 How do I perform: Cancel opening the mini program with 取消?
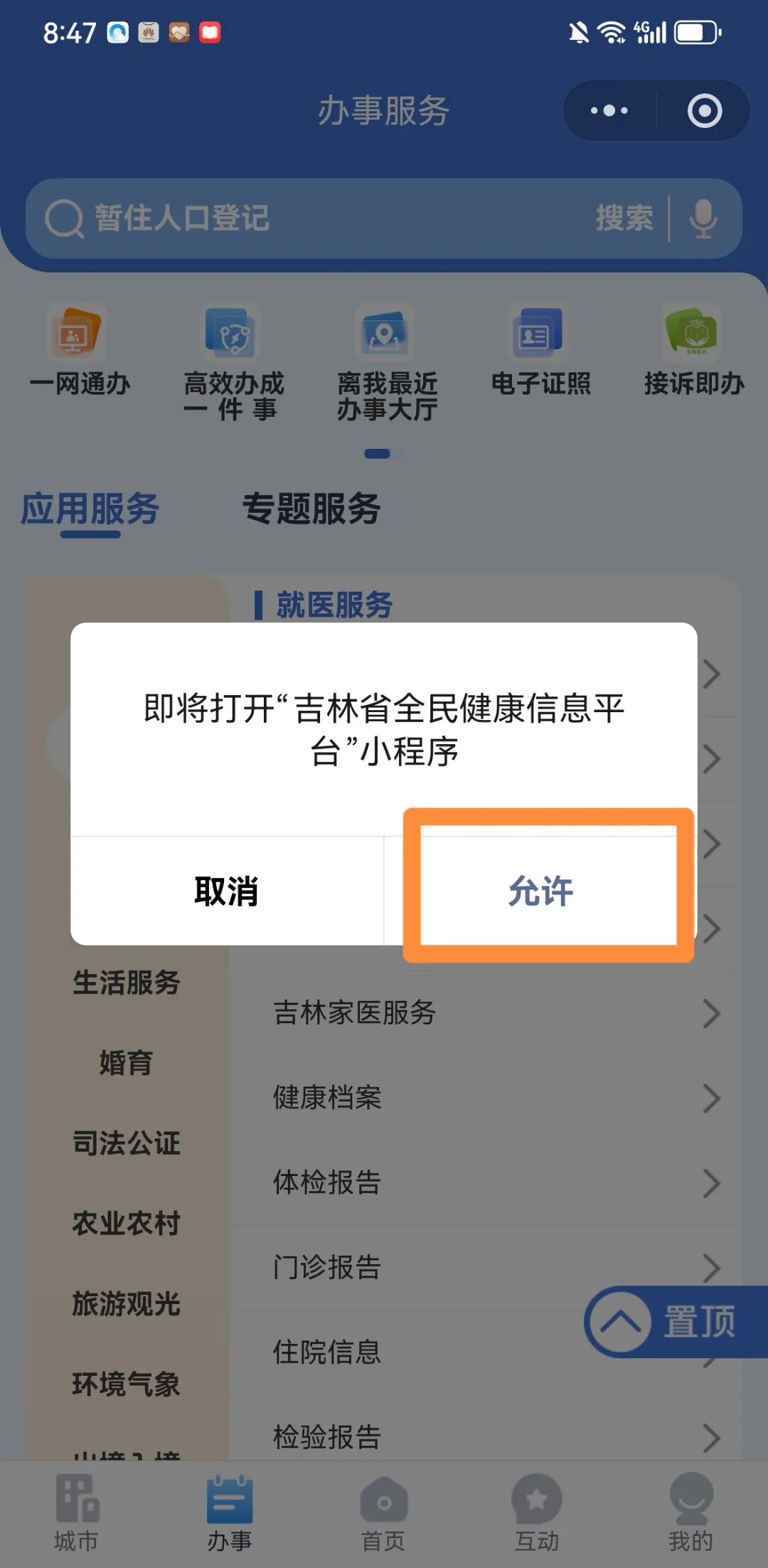pos(226,891)
